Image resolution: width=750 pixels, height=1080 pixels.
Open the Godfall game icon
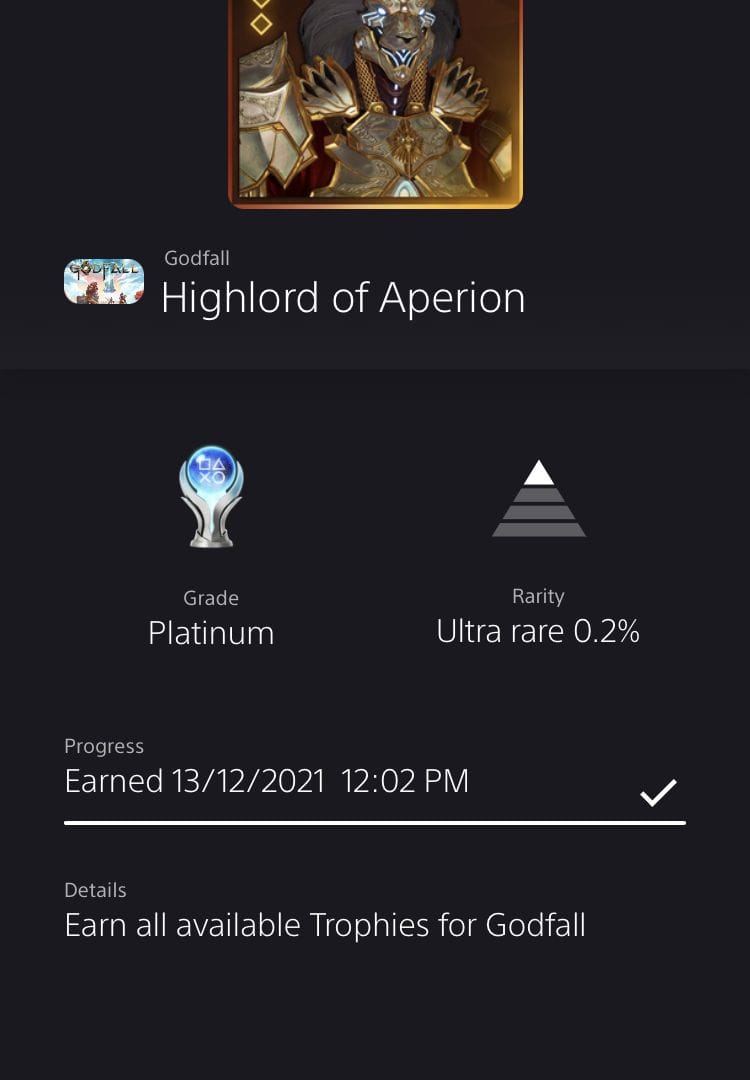pos(104,281)
